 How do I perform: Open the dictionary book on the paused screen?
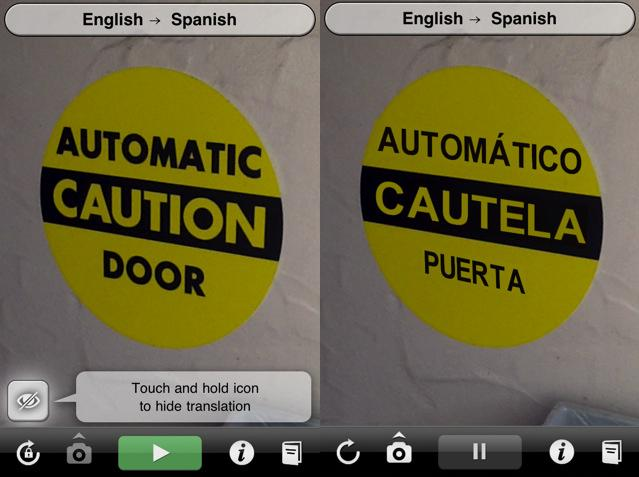pos(292,453)
